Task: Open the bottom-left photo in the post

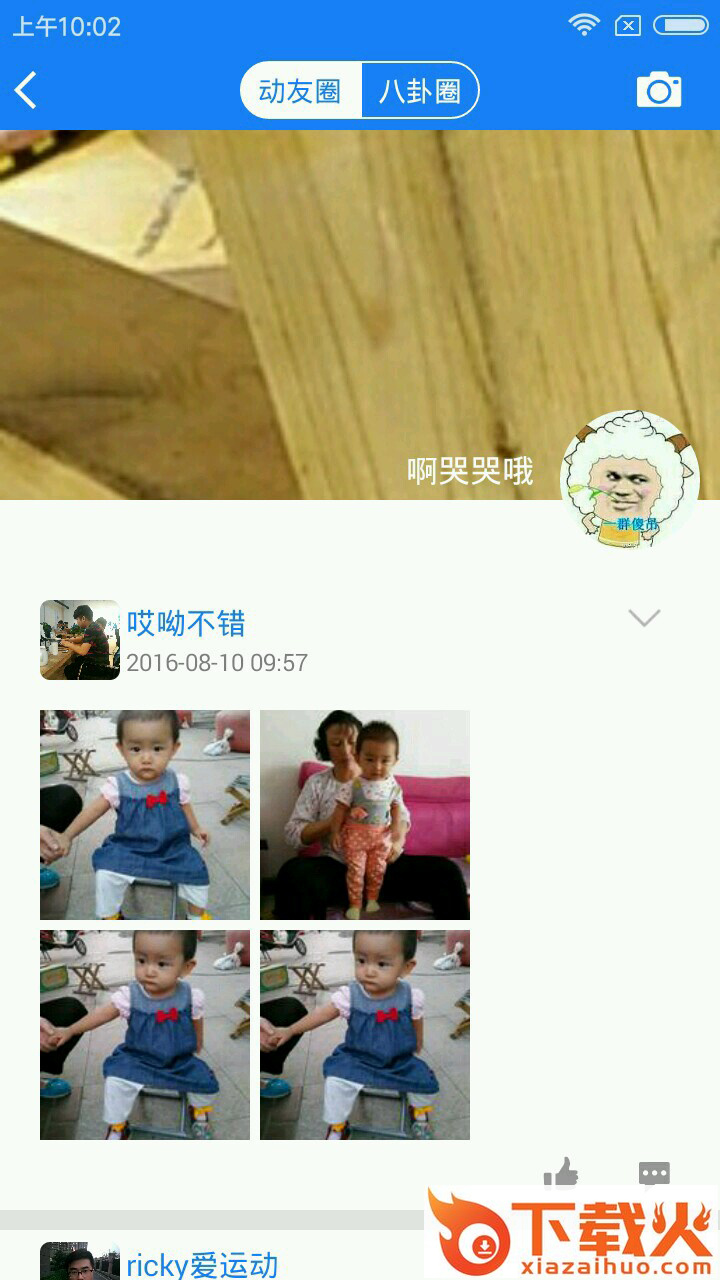Action: pos(145,1035)
